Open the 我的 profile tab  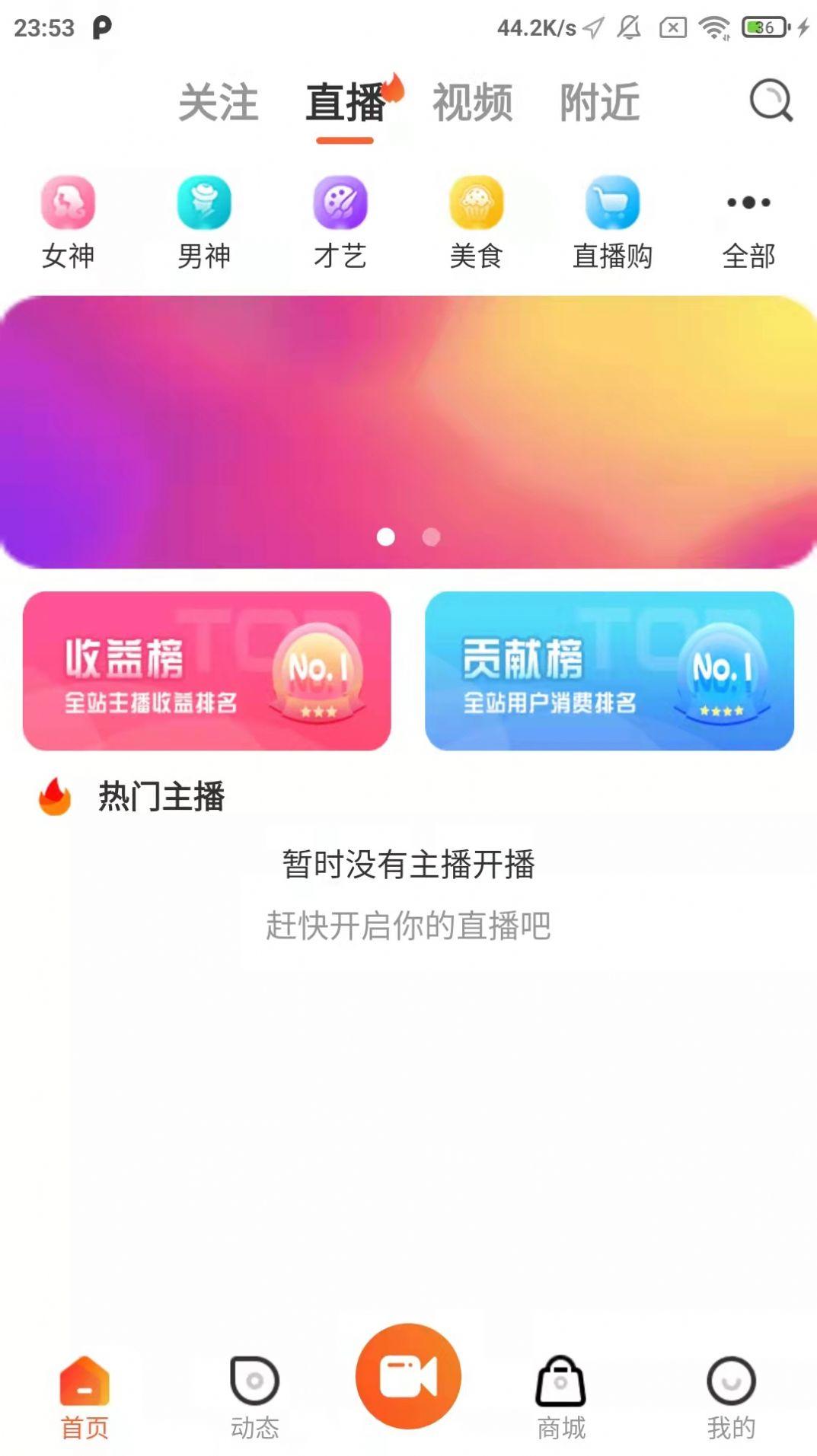tap(731, 1397)
